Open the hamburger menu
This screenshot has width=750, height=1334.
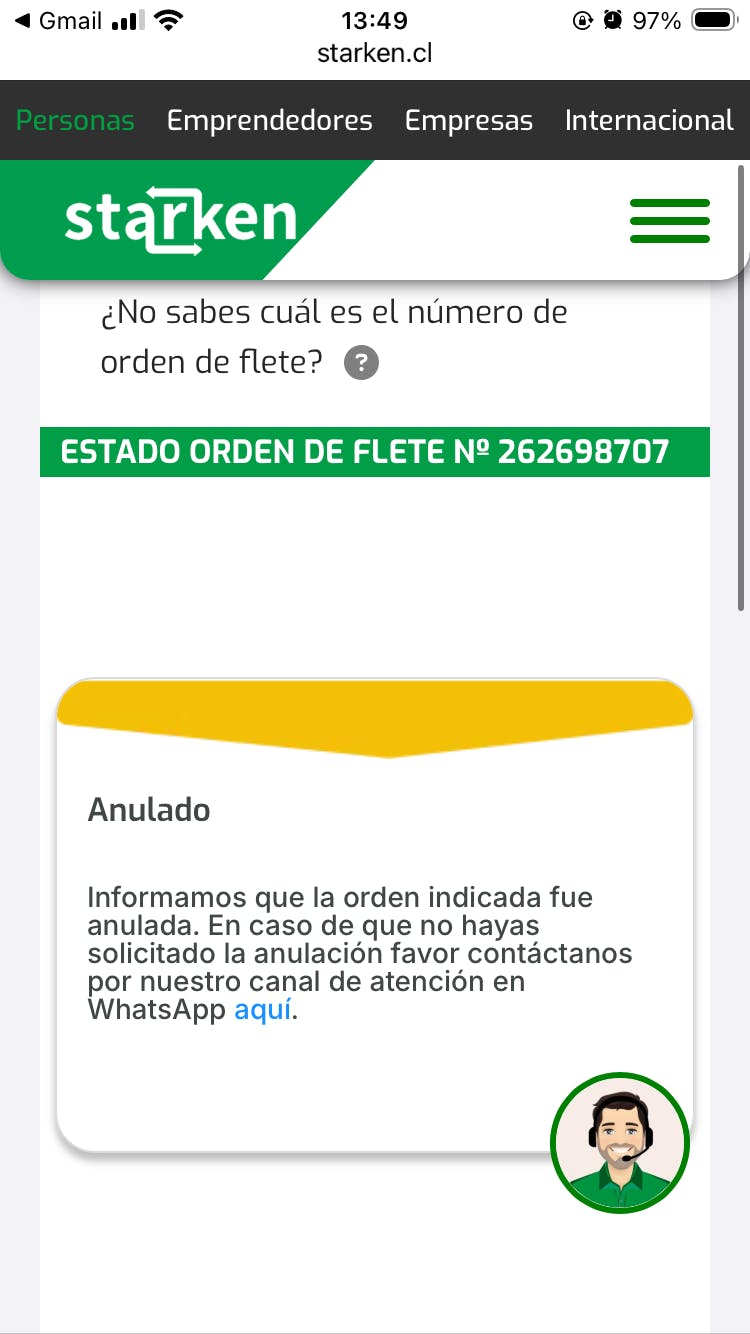tap(669, 221)
